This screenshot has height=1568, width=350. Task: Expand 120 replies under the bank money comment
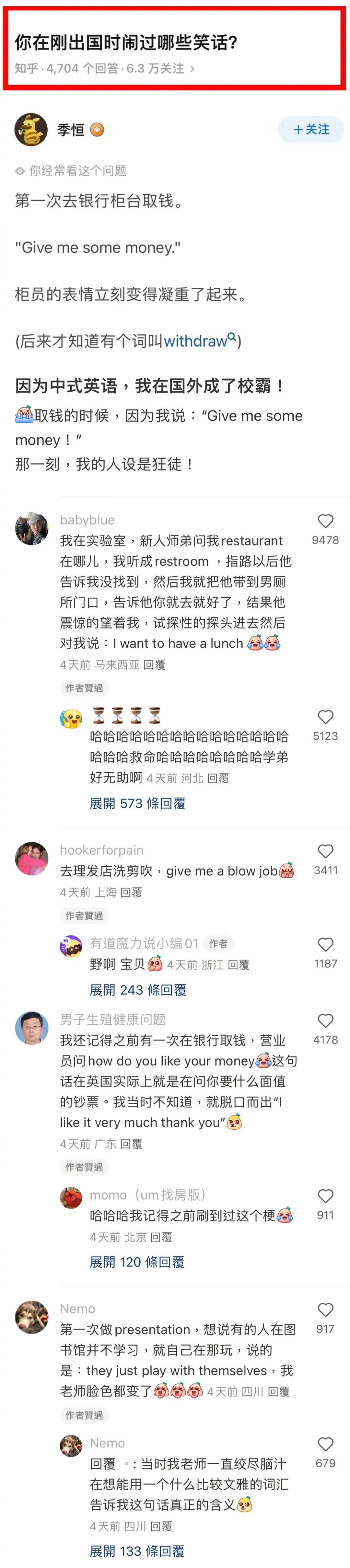(137, 1262)
